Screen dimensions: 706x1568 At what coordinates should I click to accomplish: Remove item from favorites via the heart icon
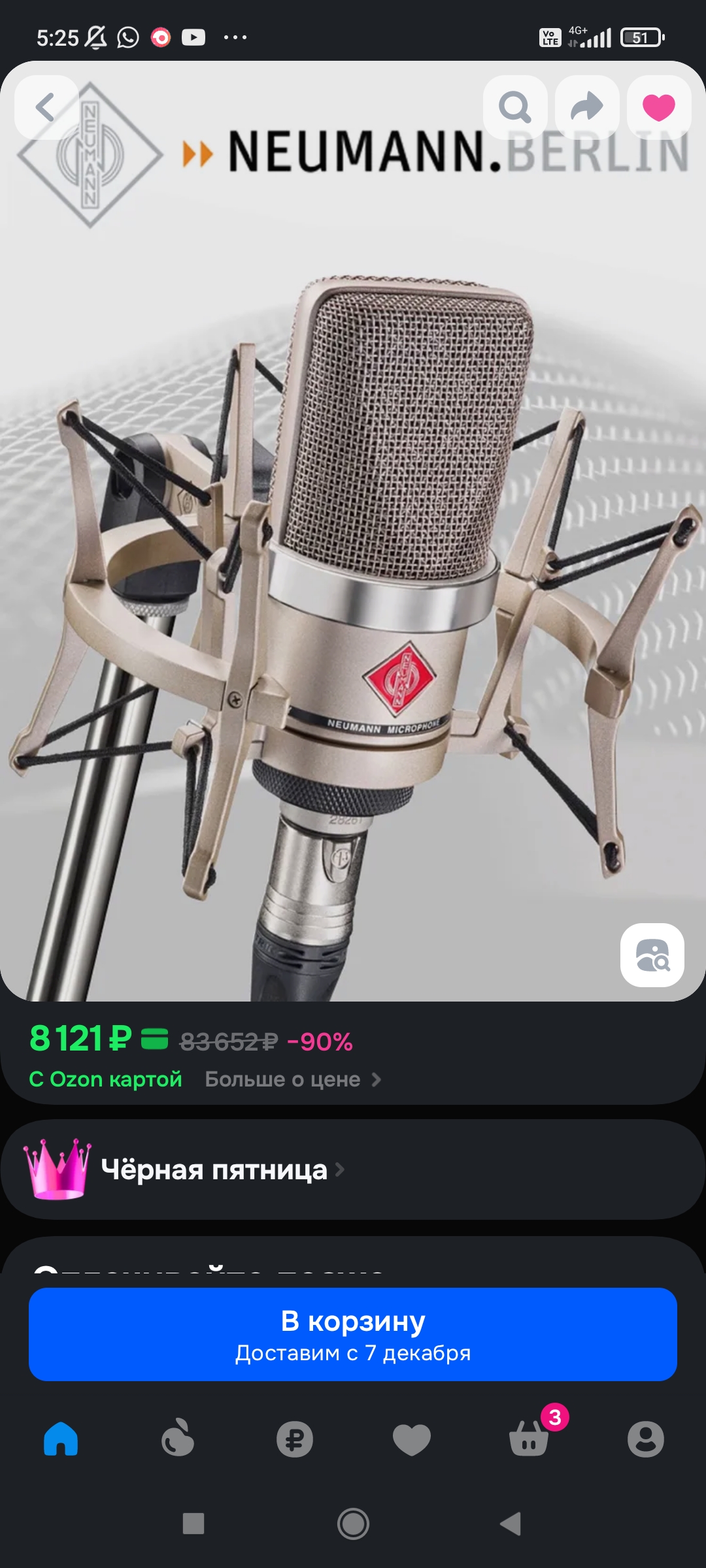point(658,108)
